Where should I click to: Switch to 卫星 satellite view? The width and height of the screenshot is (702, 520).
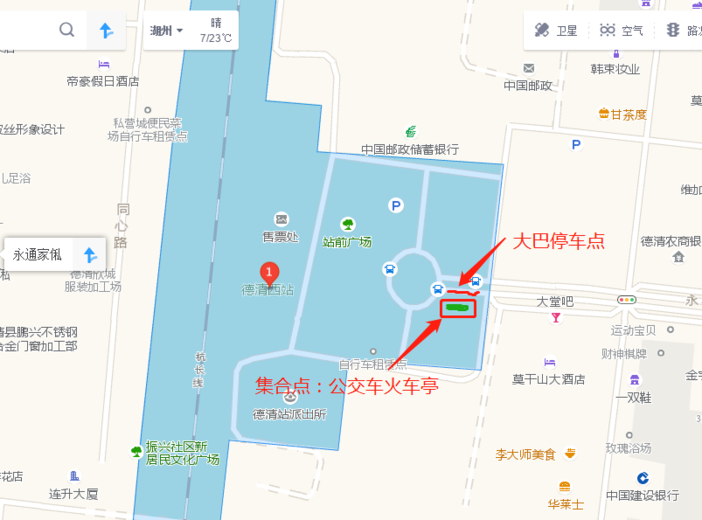click(556, 30)
